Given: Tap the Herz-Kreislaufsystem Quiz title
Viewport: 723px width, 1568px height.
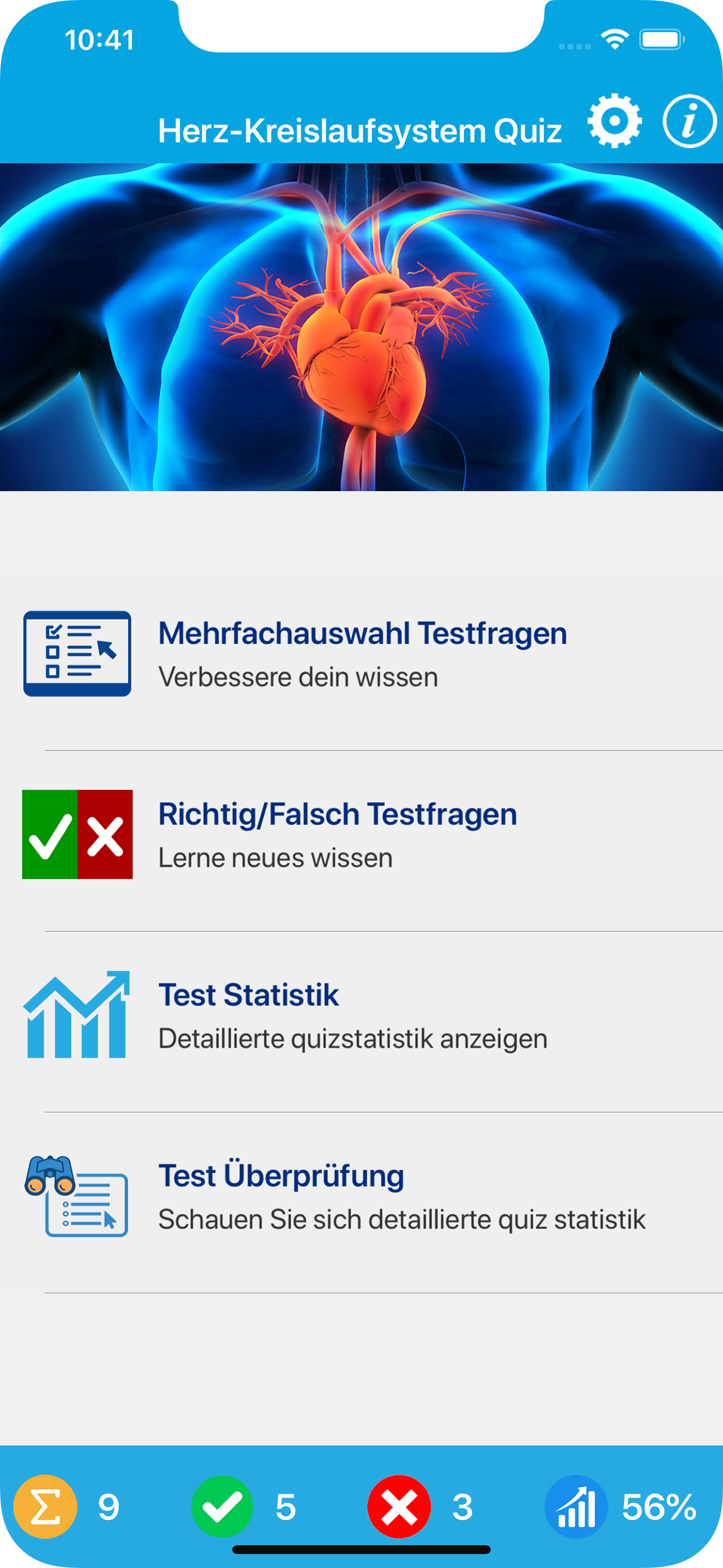Looking at the screenshot, I should coord(360,128).
